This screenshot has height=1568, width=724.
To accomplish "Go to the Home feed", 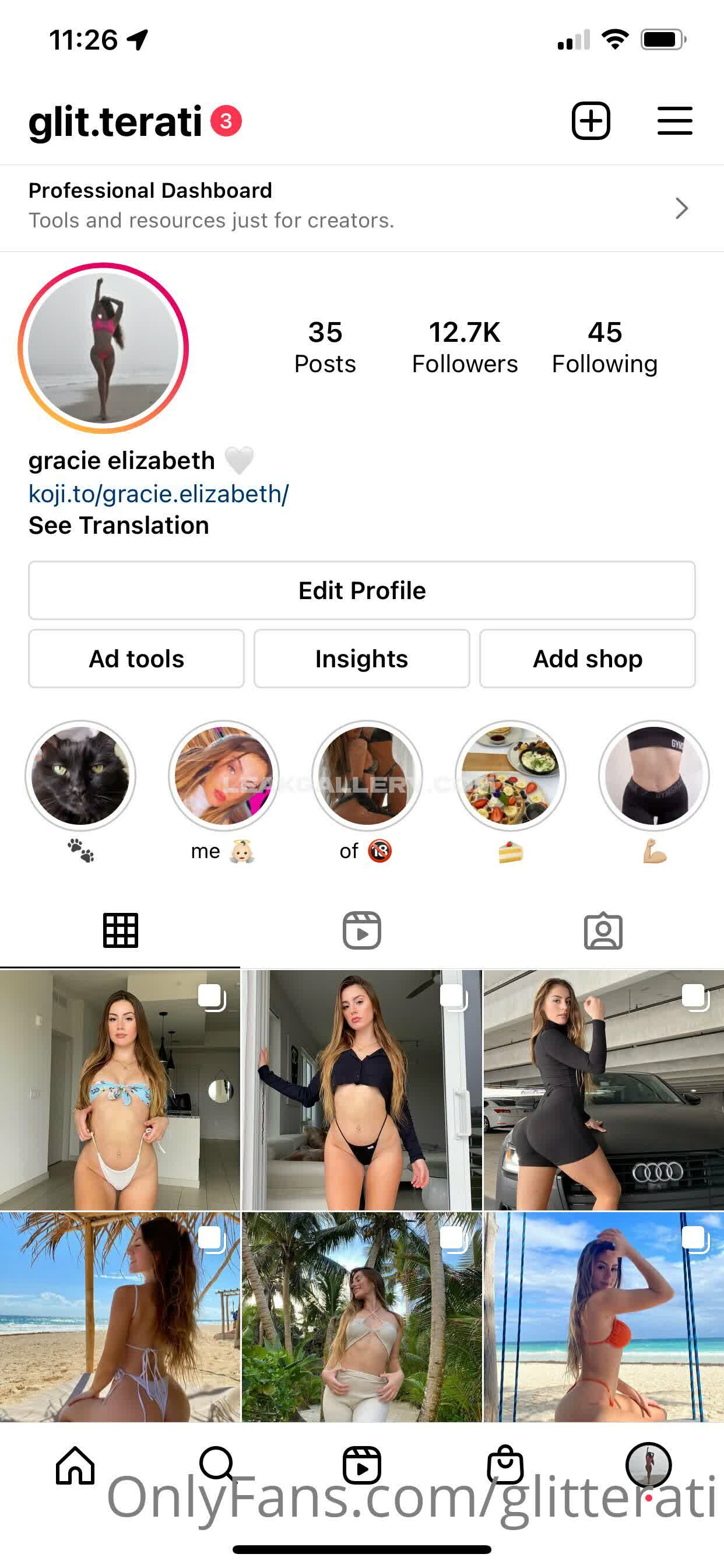I will coord(75,1465).
